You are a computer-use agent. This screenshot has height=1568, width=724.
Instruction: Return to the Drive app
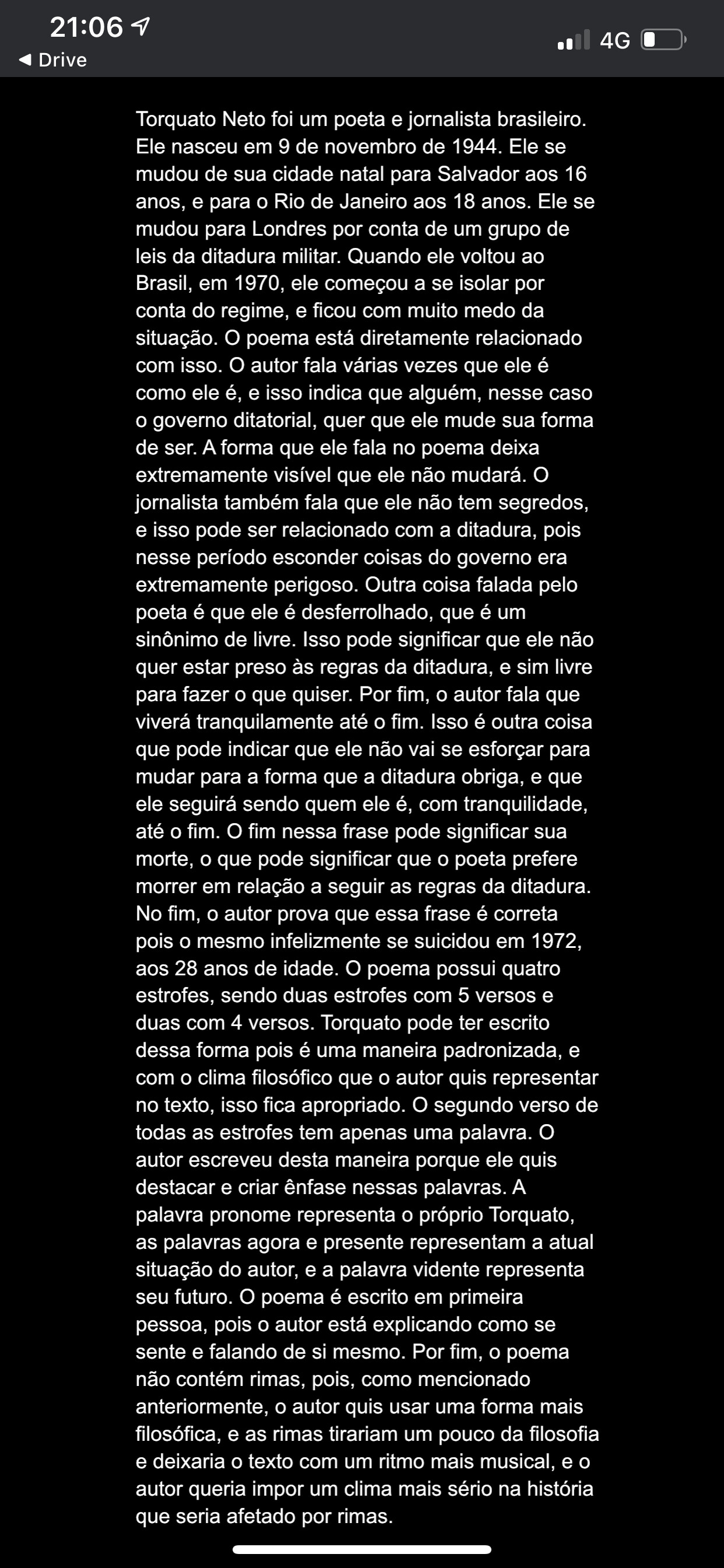53,60
